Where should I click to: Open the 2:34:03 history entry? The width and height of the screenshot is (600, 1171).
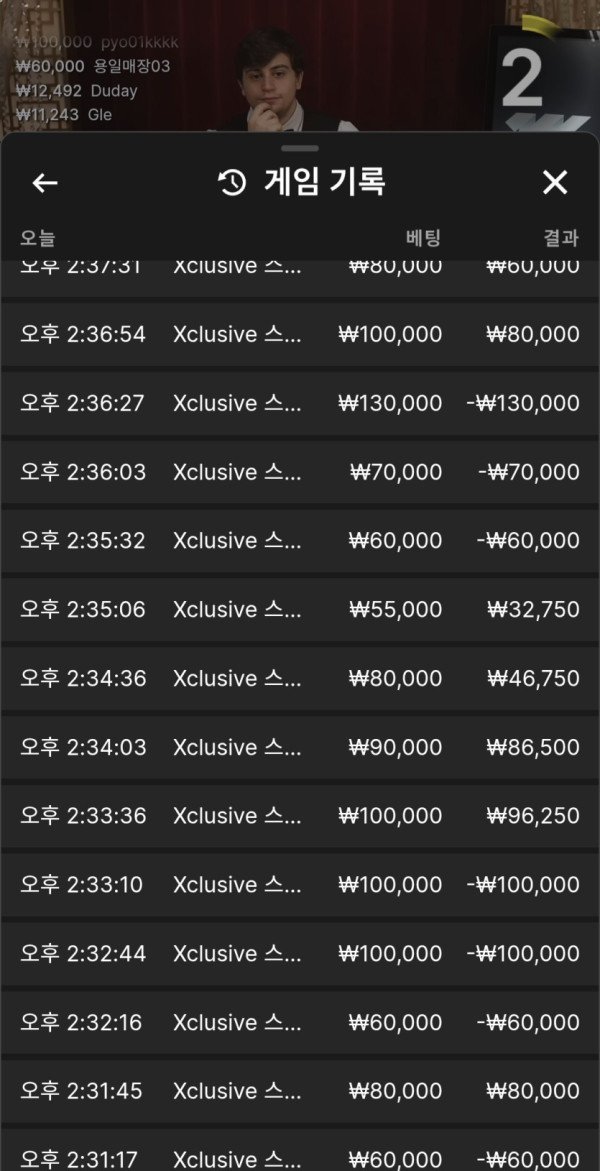pos(300,747)
